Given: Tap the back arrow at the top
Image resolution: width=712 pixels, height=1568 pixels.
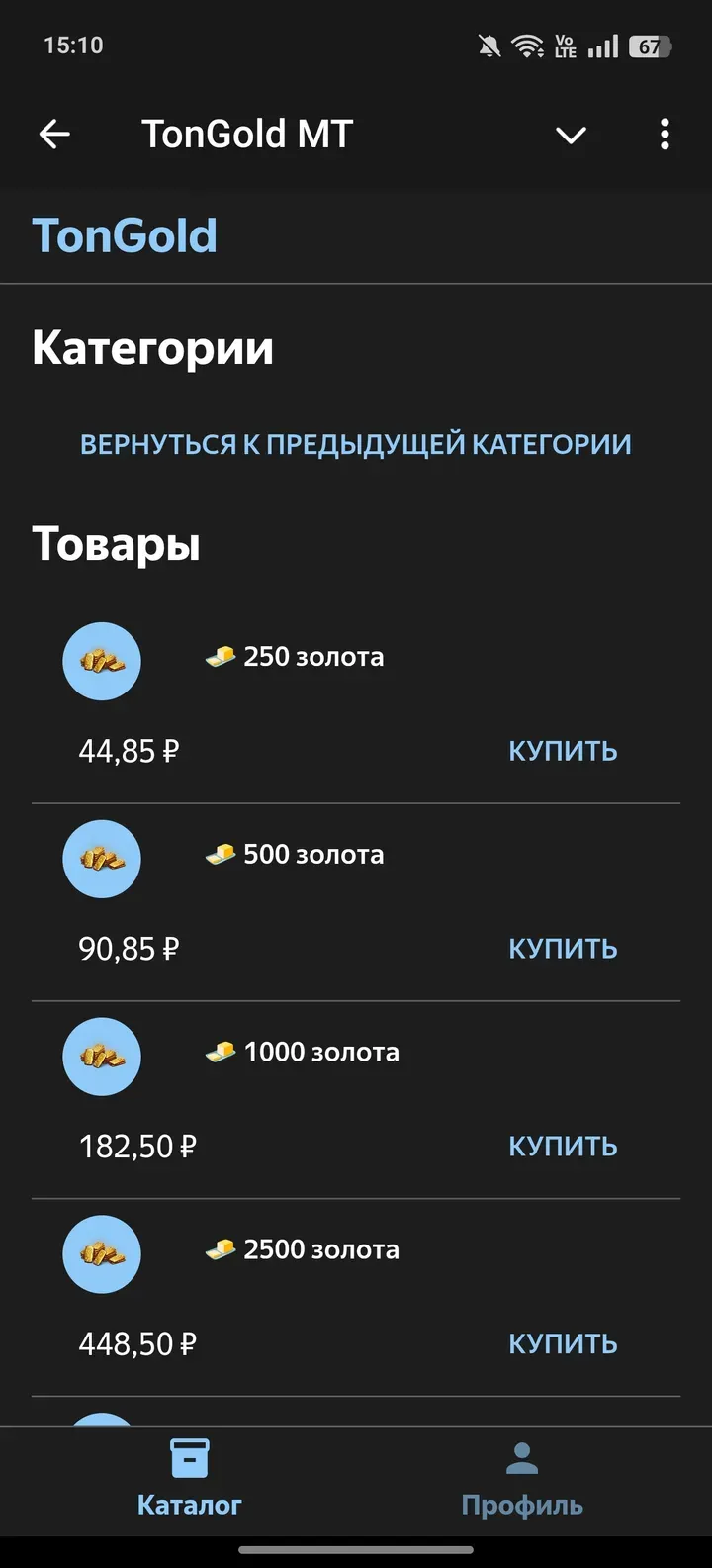Looking at the screenshot, I should pyautogui.click(x=54, y=134).
